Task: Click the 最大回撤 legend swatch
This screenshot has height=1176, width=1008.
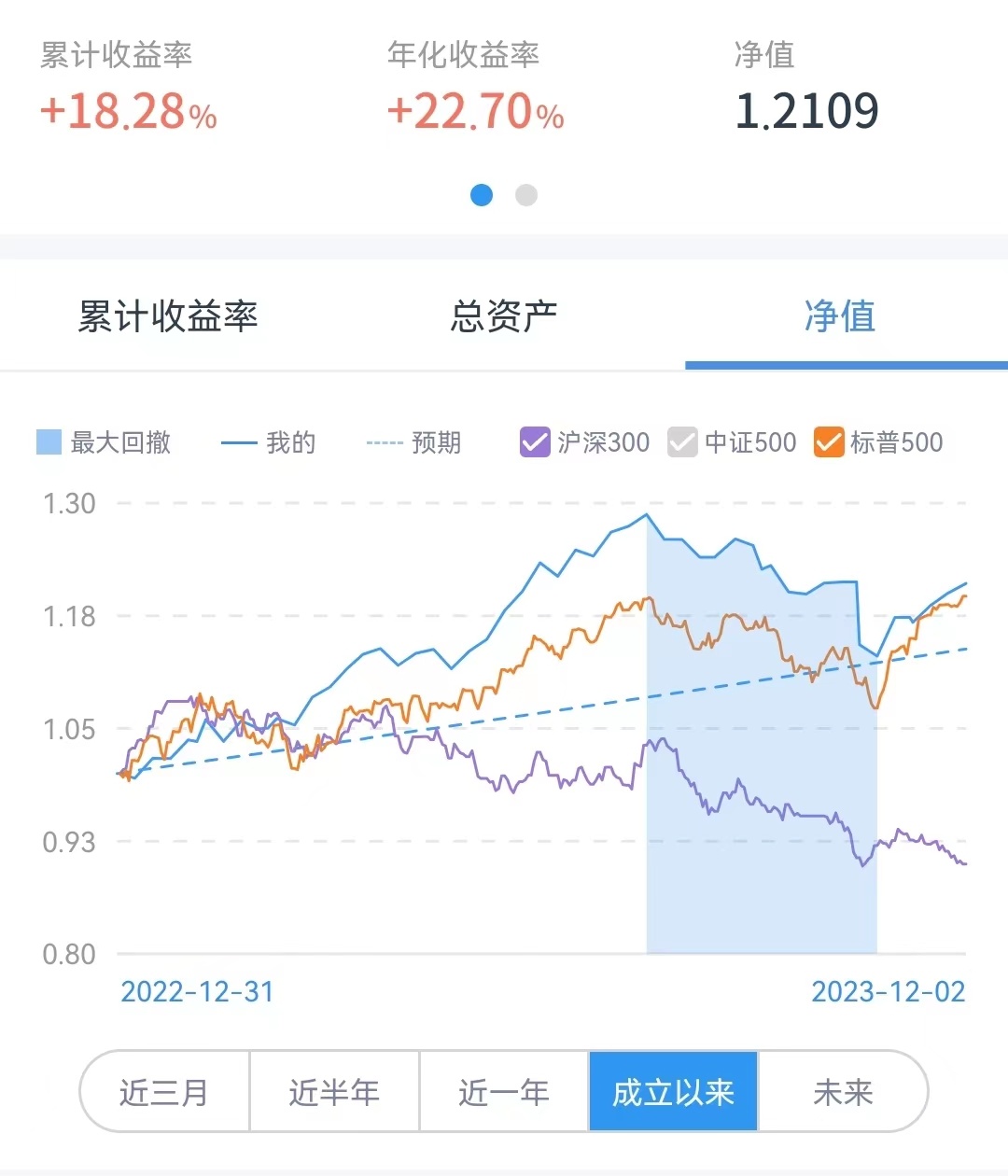Action: pos(47,442)
